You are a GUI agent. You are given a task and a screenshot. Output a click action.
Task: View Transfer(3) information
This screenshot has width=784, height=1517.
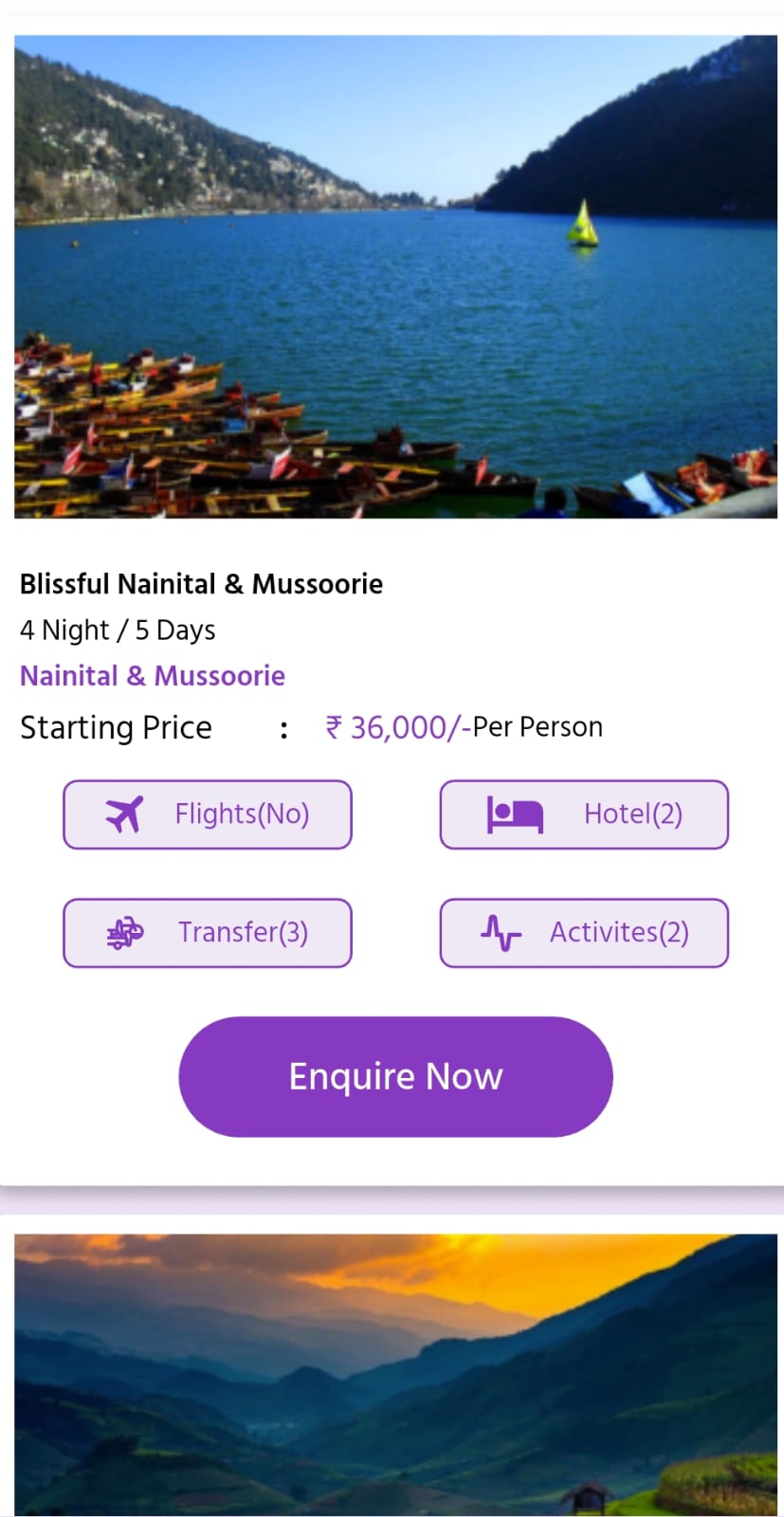tap(207, 932)
